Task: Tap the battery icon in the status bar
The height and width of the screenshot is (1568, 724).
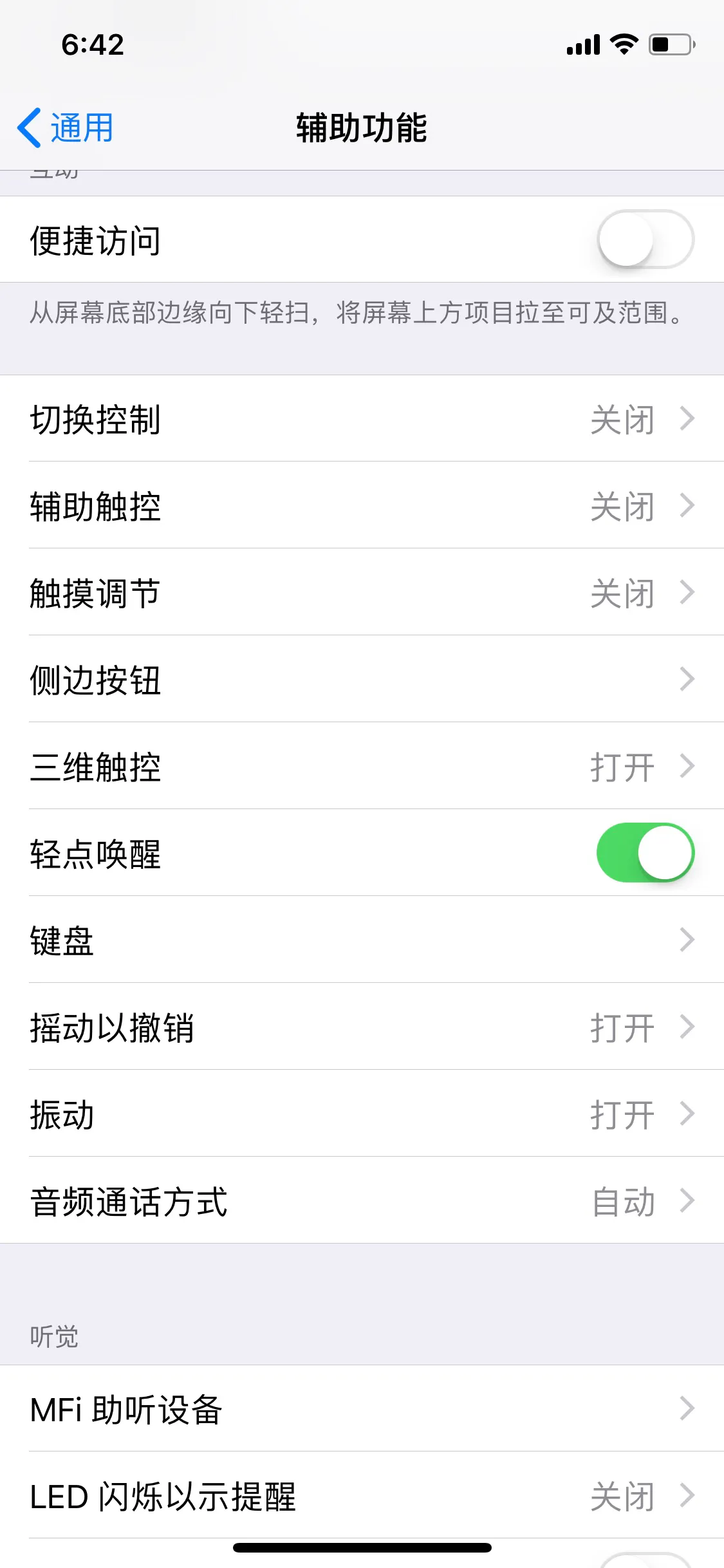Action: pos(669,44)
